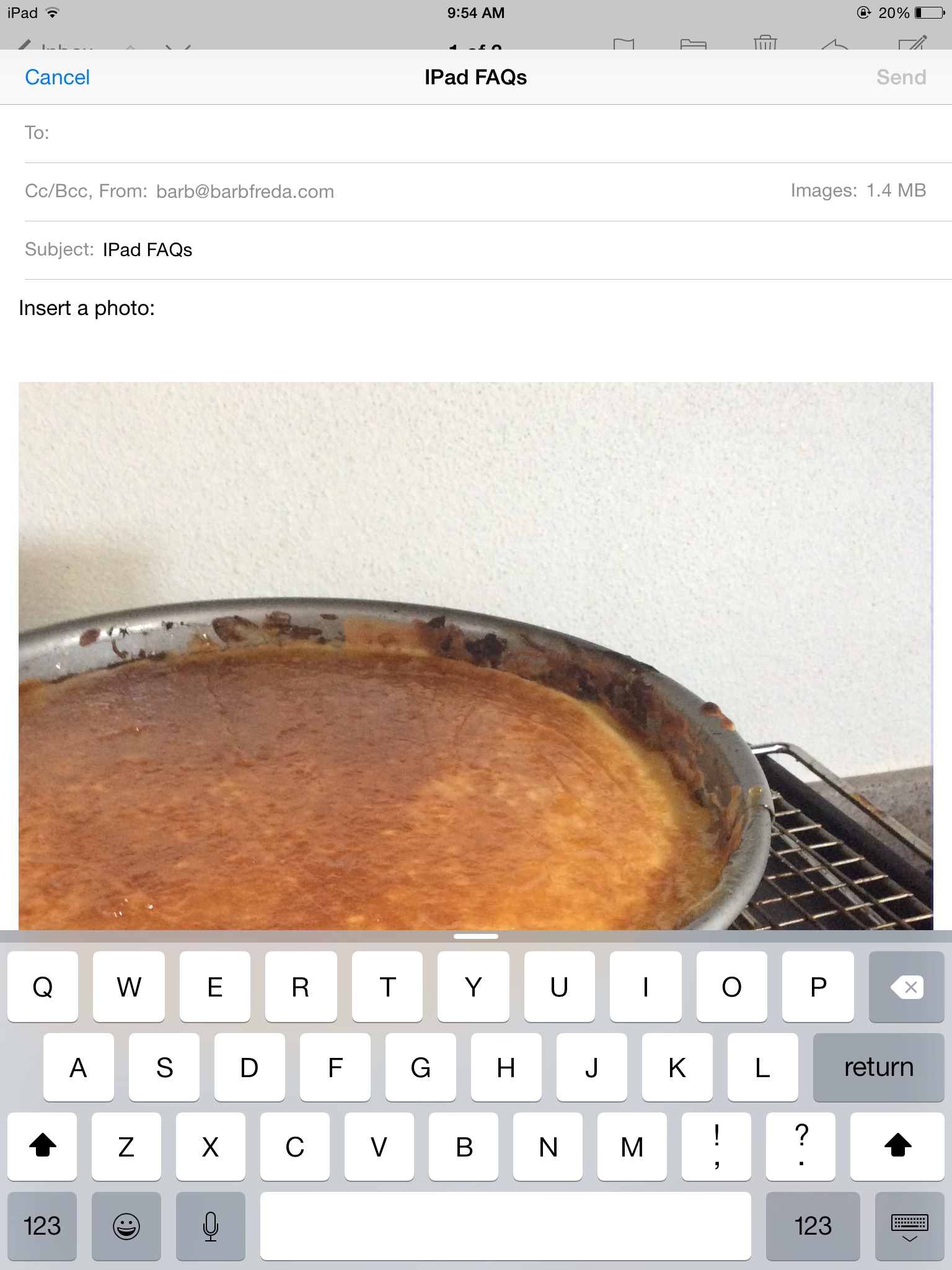The image size is (952, 1270).
Task: Open the Images size option
Action: [858, 190]
